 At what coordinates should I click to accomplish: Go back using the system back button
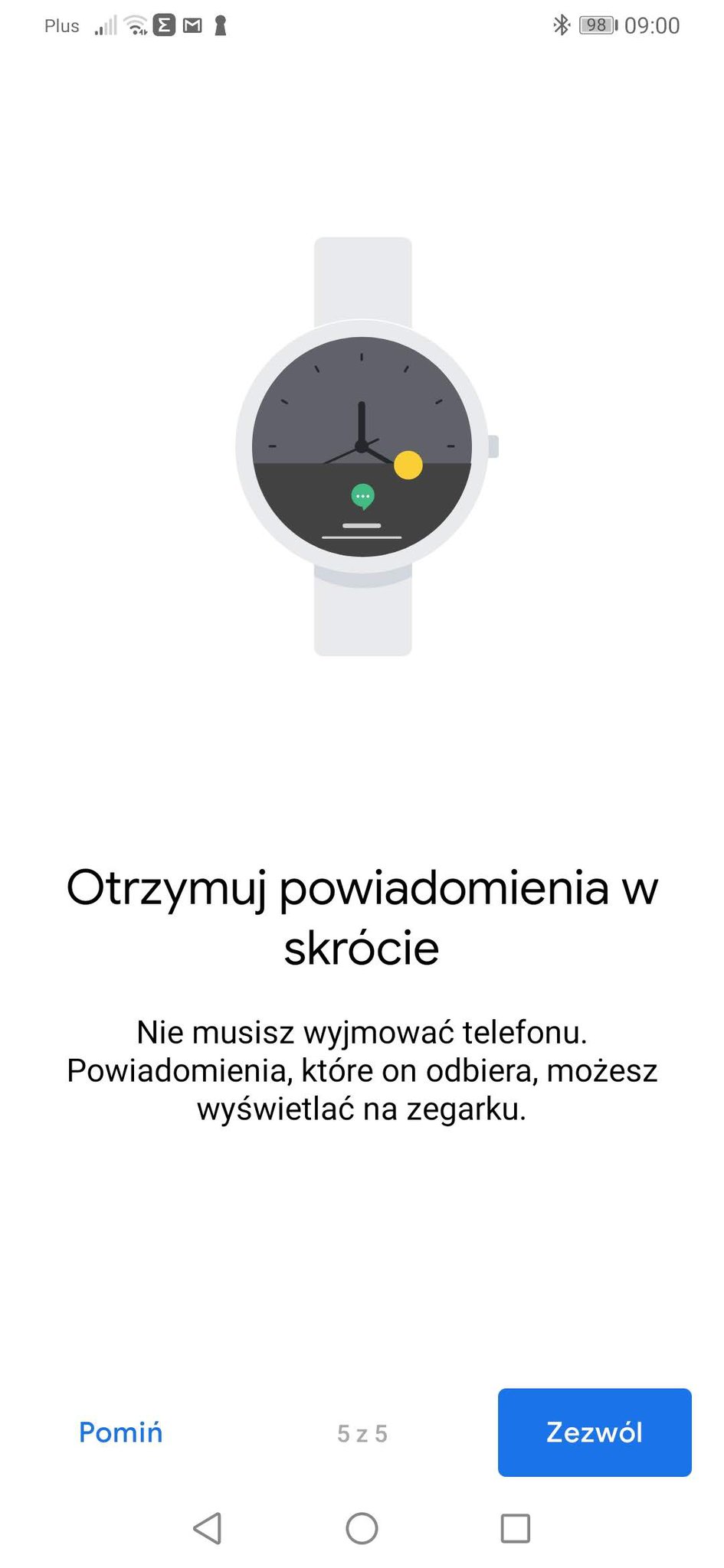tap(208, 1528)
